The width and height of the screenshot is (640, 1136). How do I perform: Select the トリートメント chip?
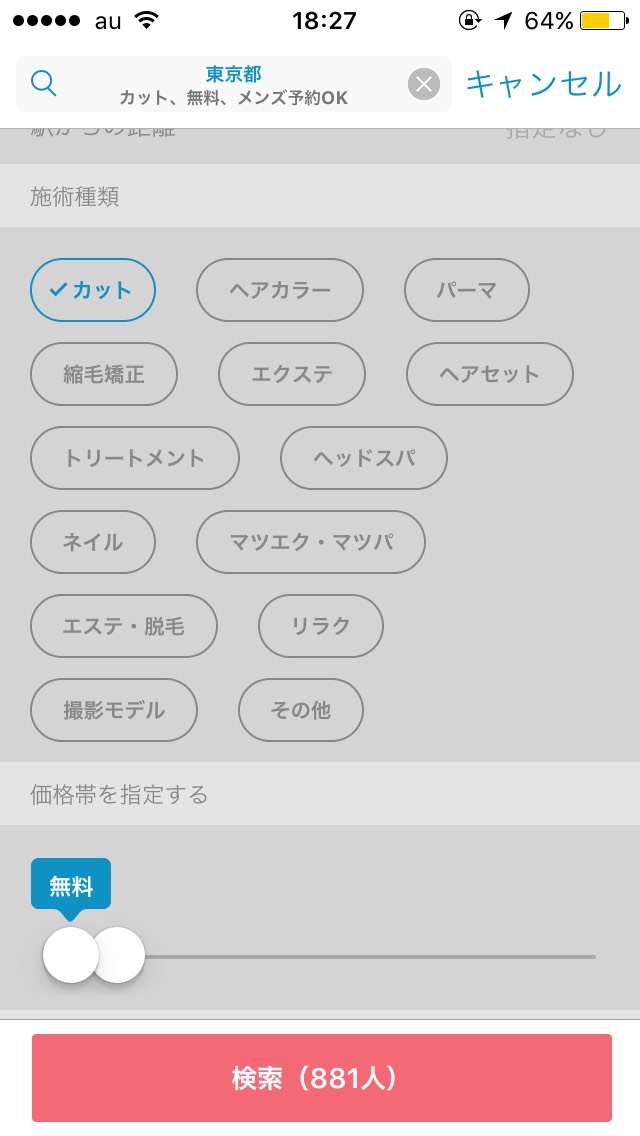(135, 458)
